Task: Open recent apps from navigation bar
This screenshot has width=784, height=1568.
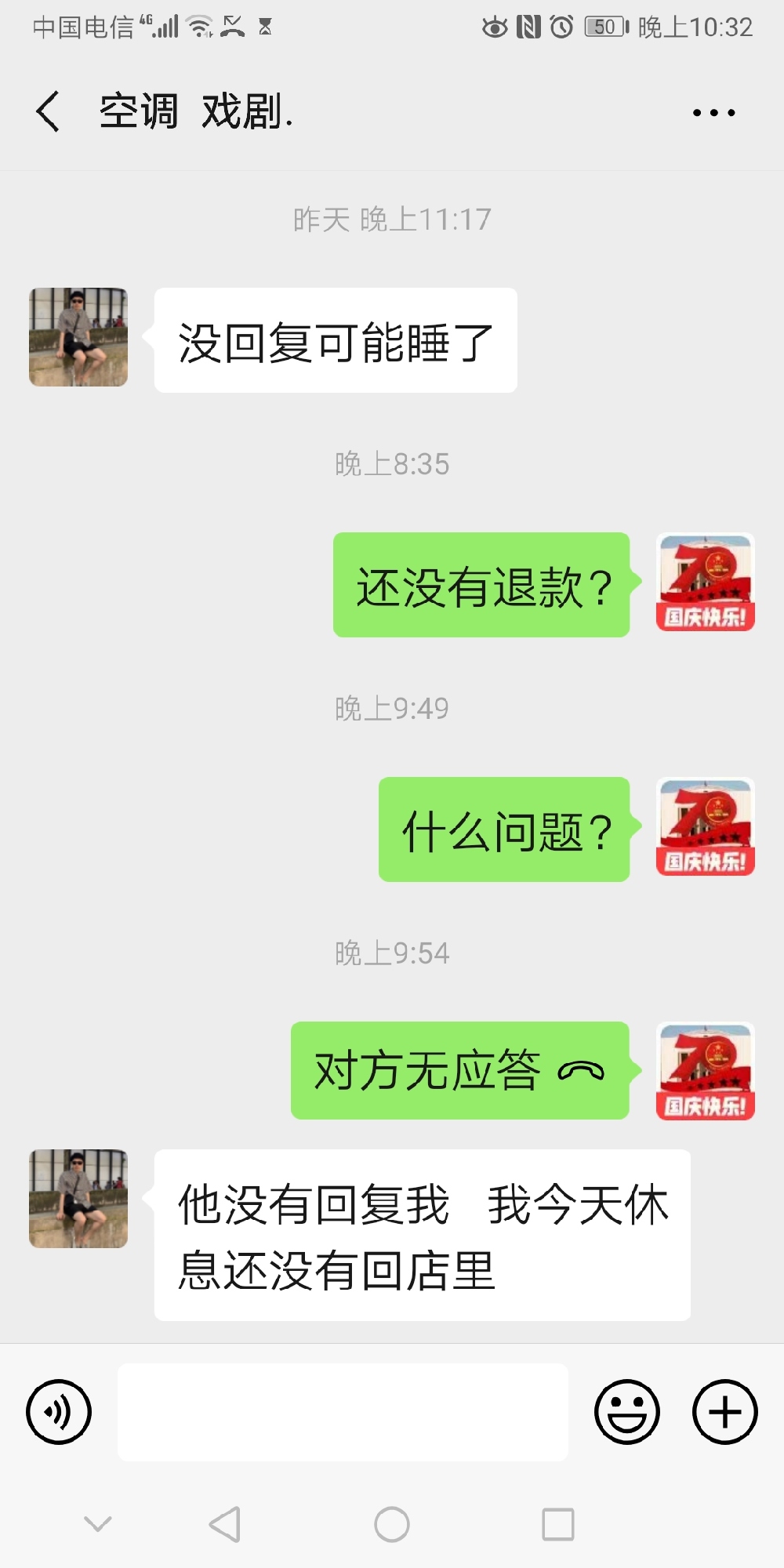Action: click(x=557, y=1524)
